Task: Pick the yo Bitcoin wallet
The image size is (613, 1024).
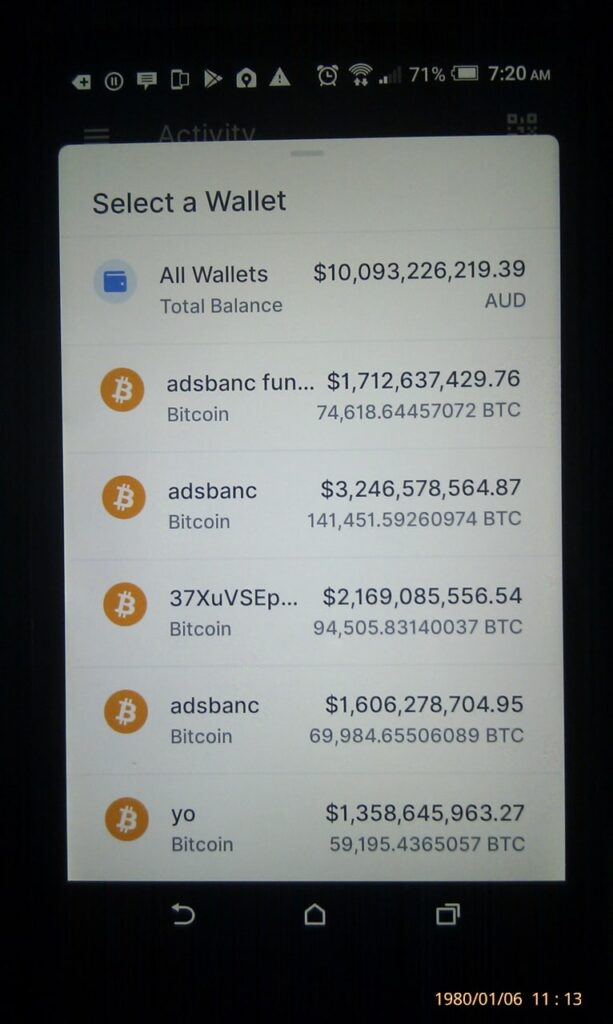Action: [x=315, y=826]
